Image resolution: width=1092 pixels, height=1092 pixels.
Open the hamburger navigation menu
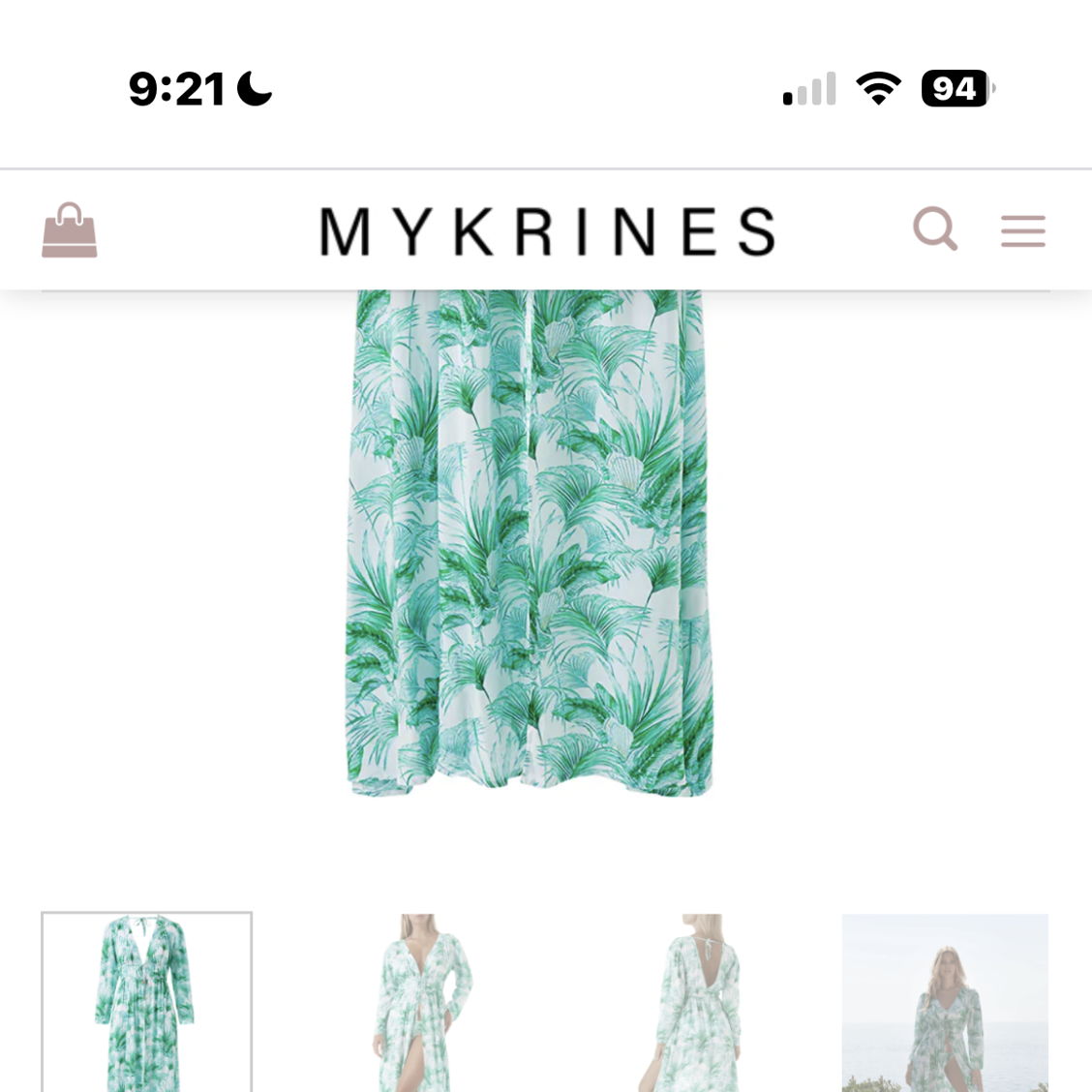1022,231
